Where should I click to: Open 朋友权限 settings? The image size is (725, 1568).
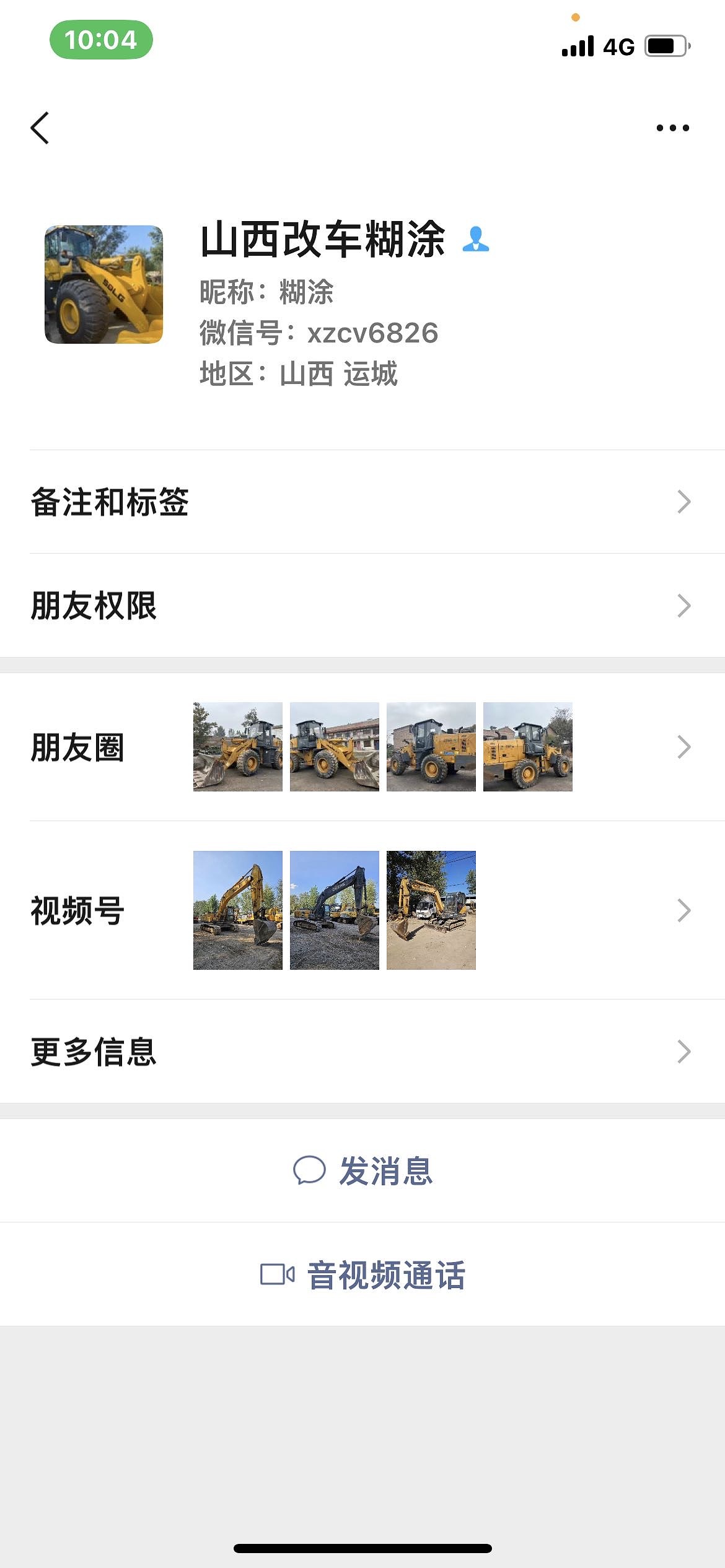click(362, 606)
